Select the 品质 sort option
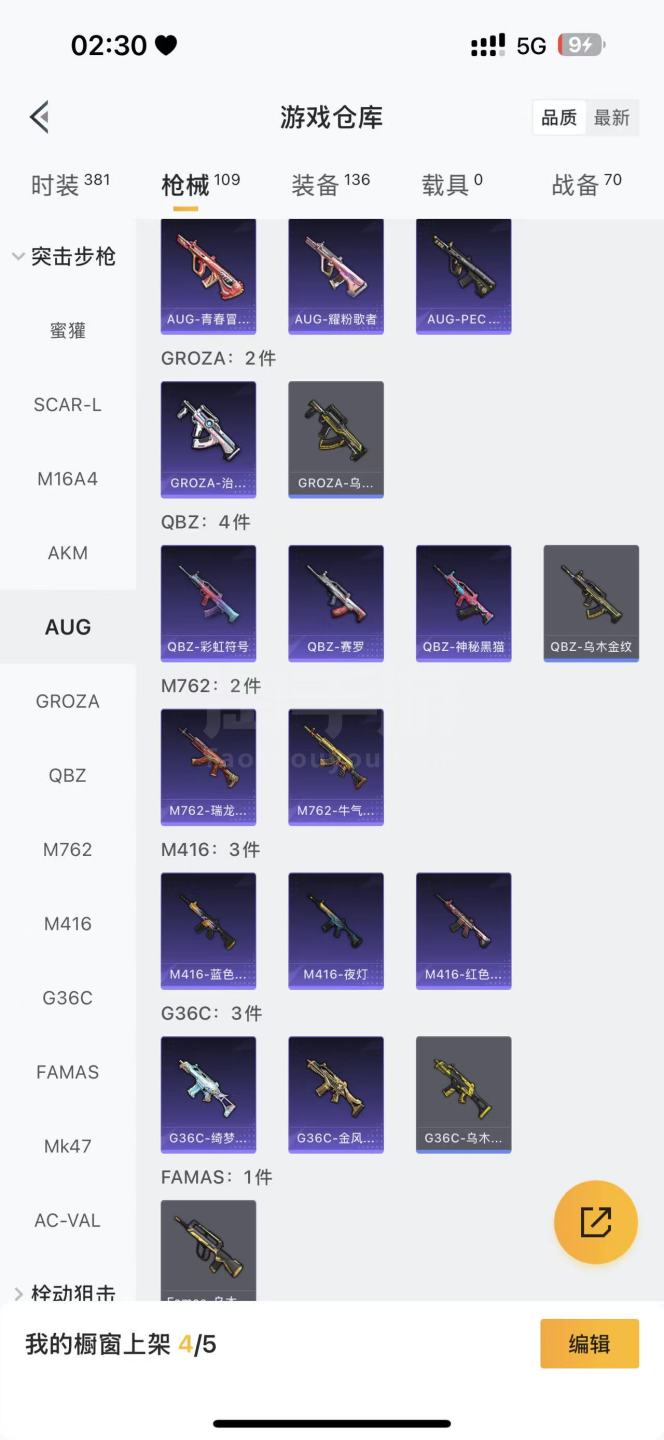Viewport: 664px width, 1440px height. click(x=559, y=118)
